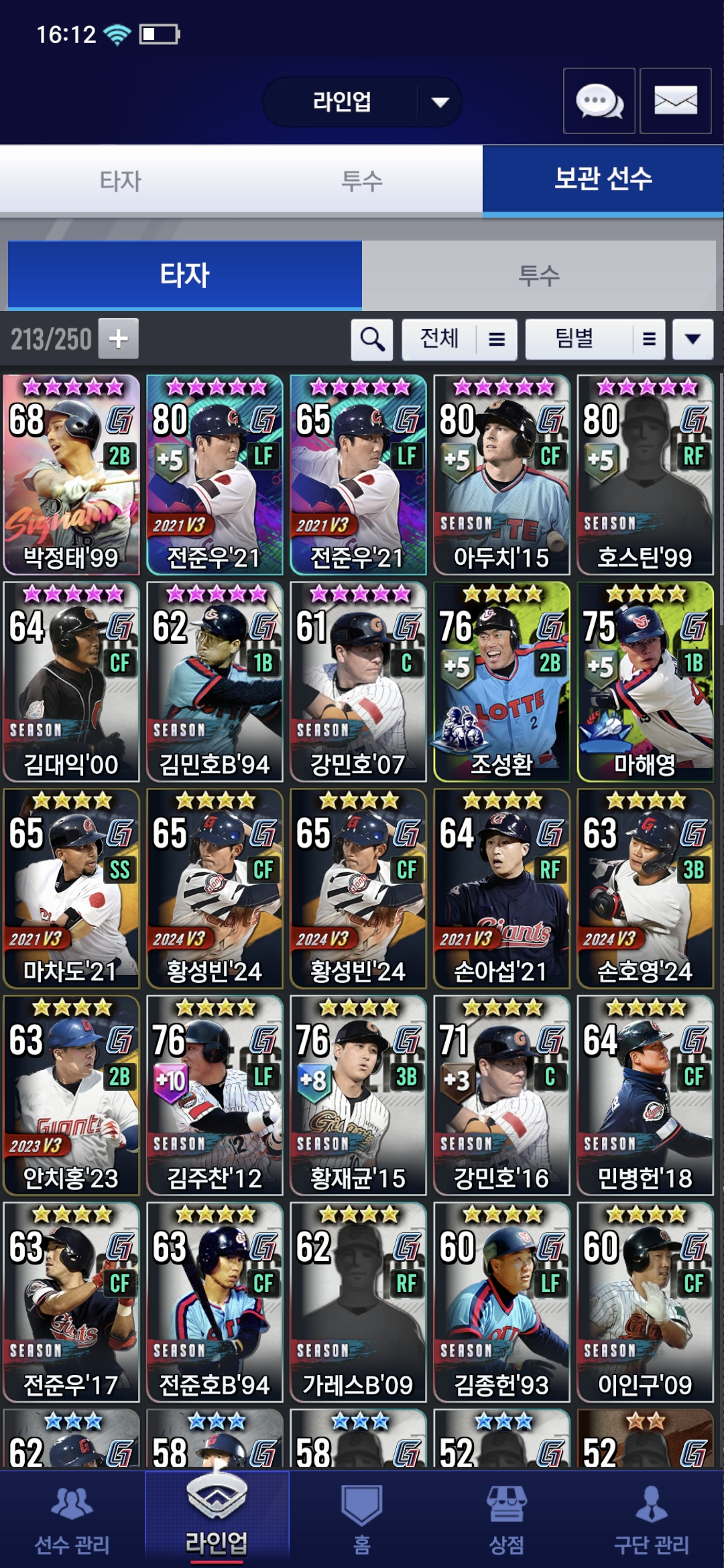724x1568 pixels.
Task: Open the 전체 filter dropdown
Action: (x=459, y=339)
